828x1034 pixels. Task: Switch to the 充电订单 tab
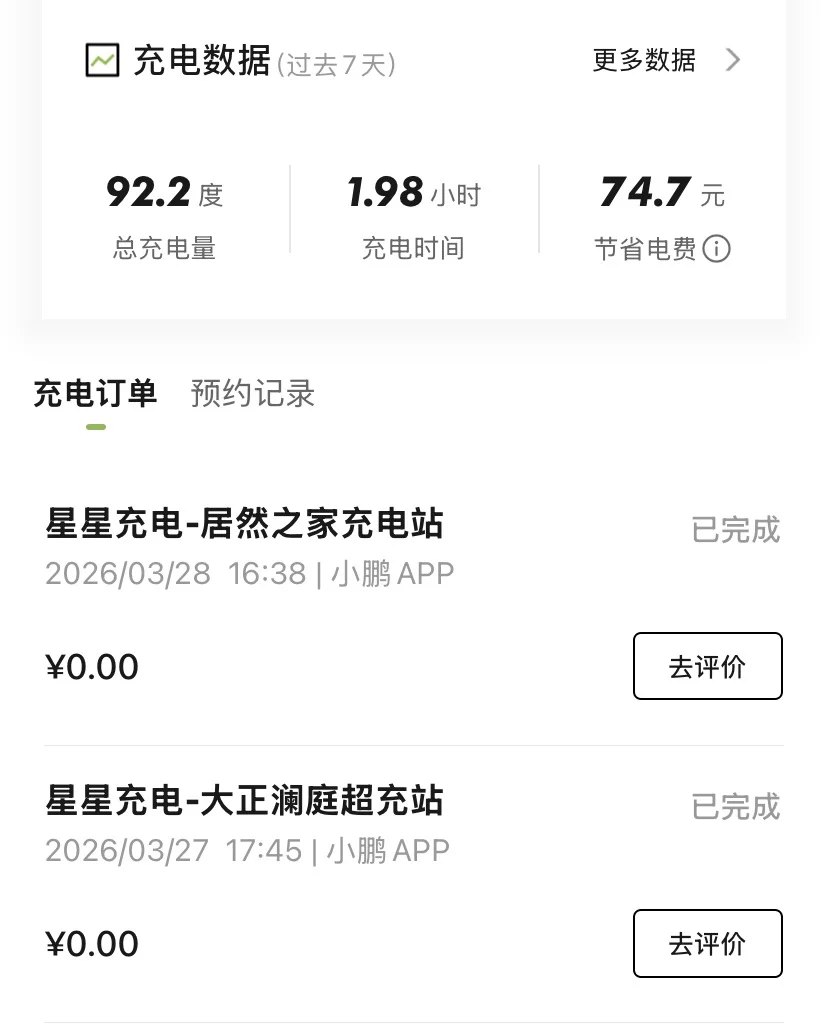click(95, 394)
